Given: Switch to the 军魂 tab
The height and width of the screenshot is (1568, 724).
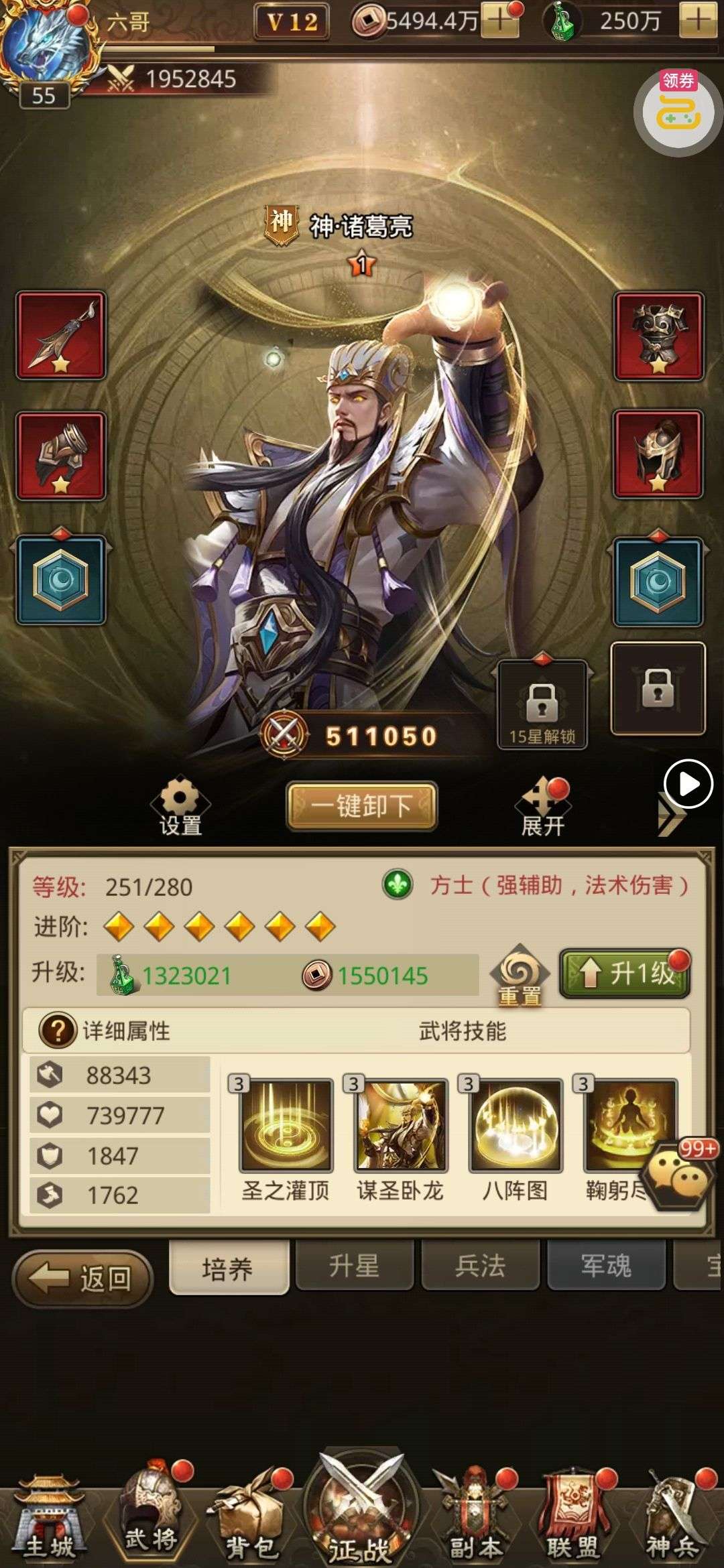Looking at the screenshot, I should pos(605,1266).
